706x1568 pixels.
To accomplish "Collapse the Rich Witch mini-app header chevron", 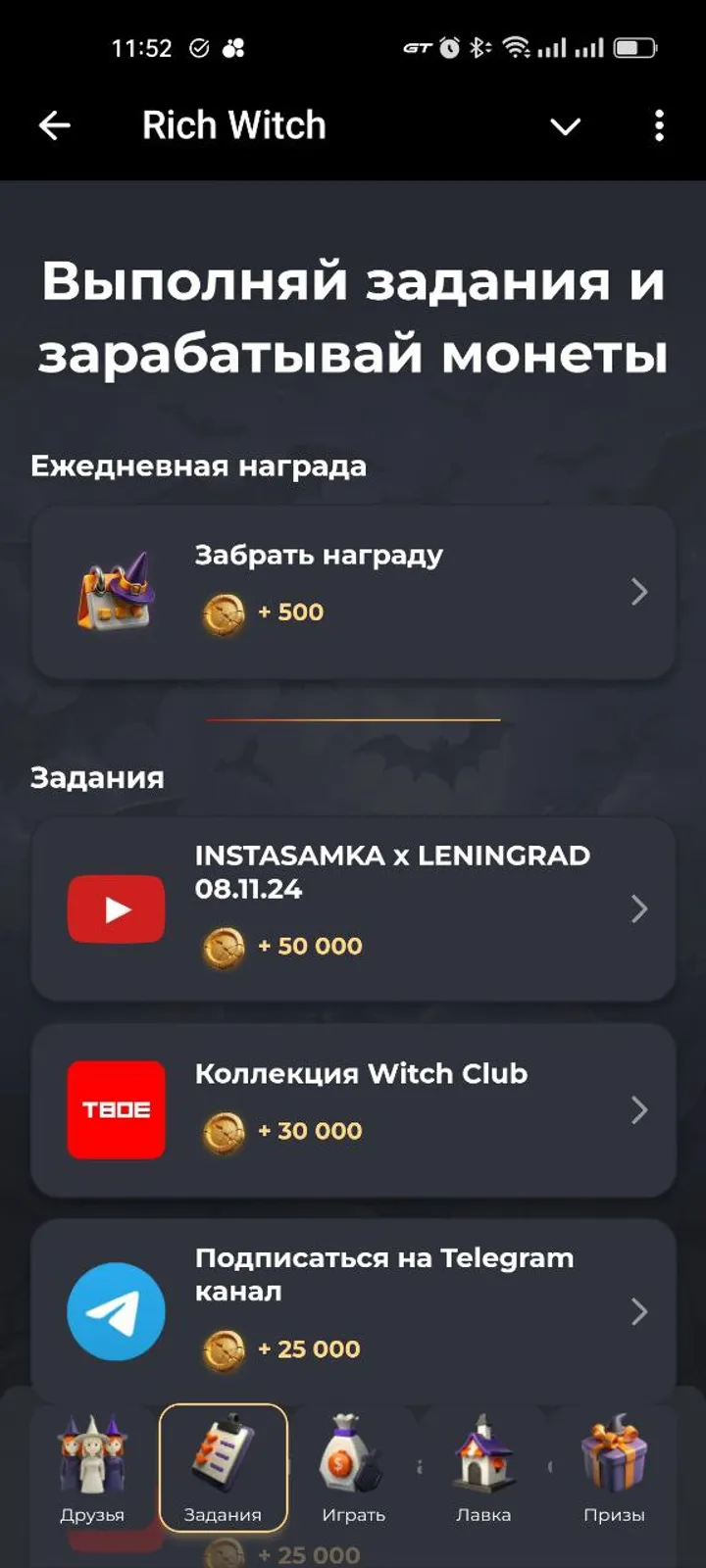I will tap(565, 125).
